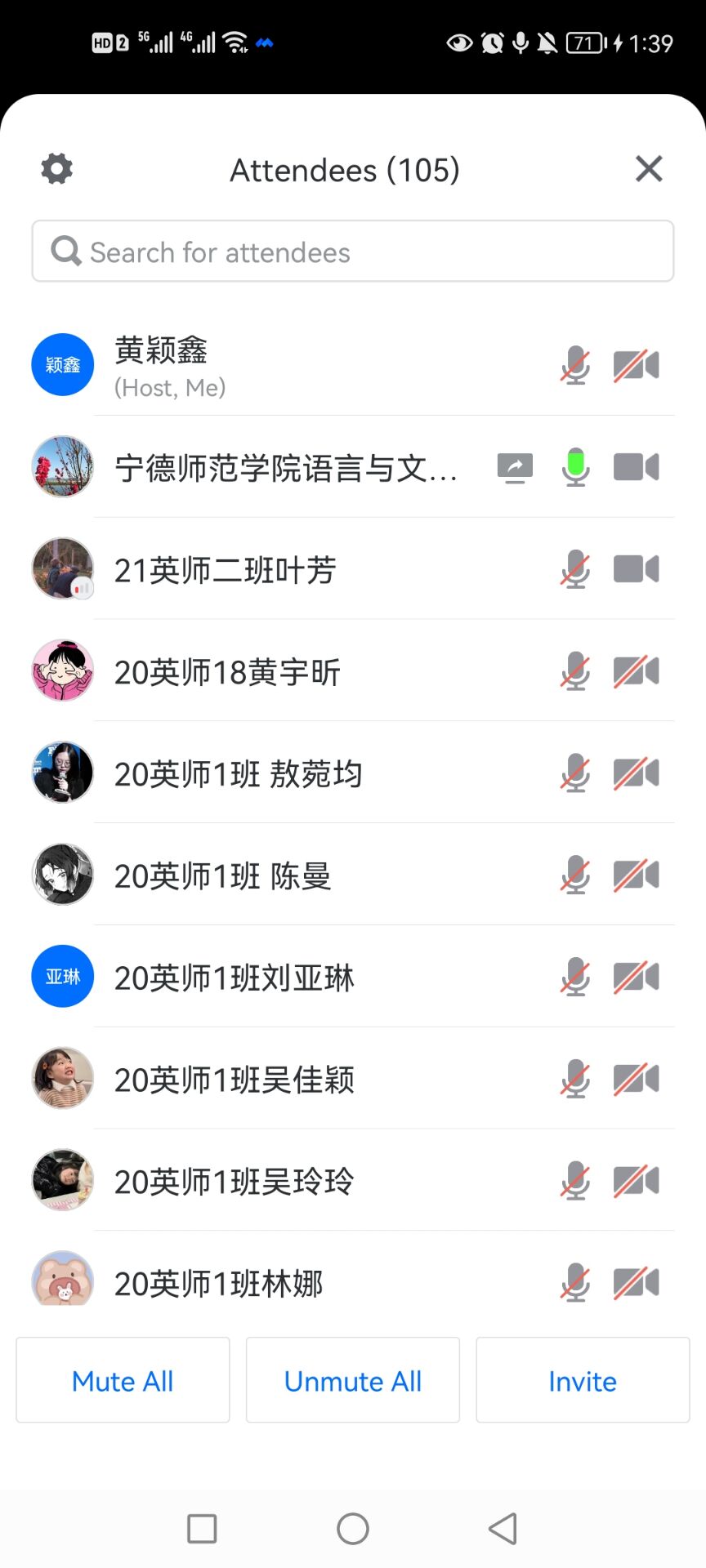Toggle camera for 黄颖鑫 (Host, Me)
This screenshot has height=1568, width=706.
tap(636, 365)
